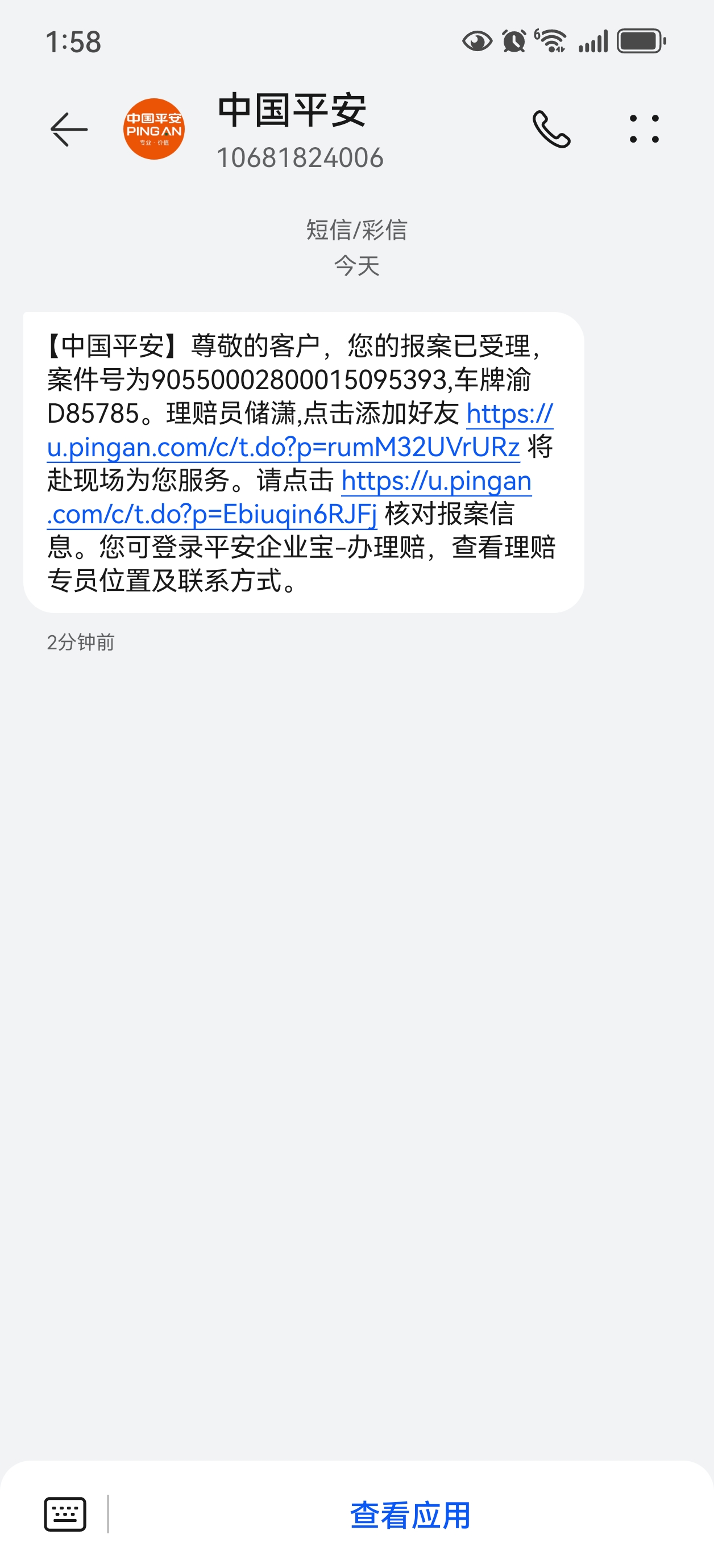Call the 中国平安 sender number

pos(551,129)
